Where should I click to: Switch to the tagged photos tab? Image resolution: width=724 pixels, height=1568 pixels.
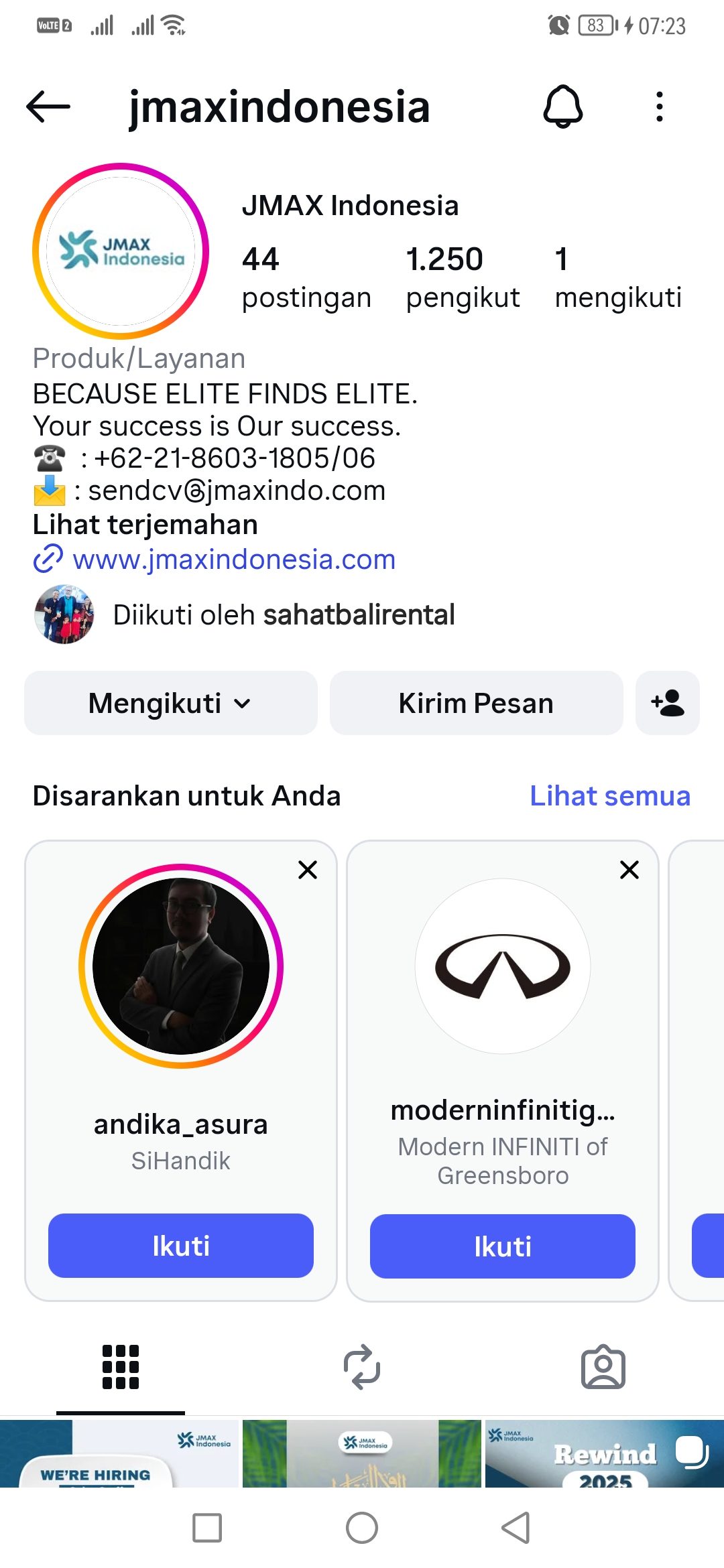[603, 1367]
